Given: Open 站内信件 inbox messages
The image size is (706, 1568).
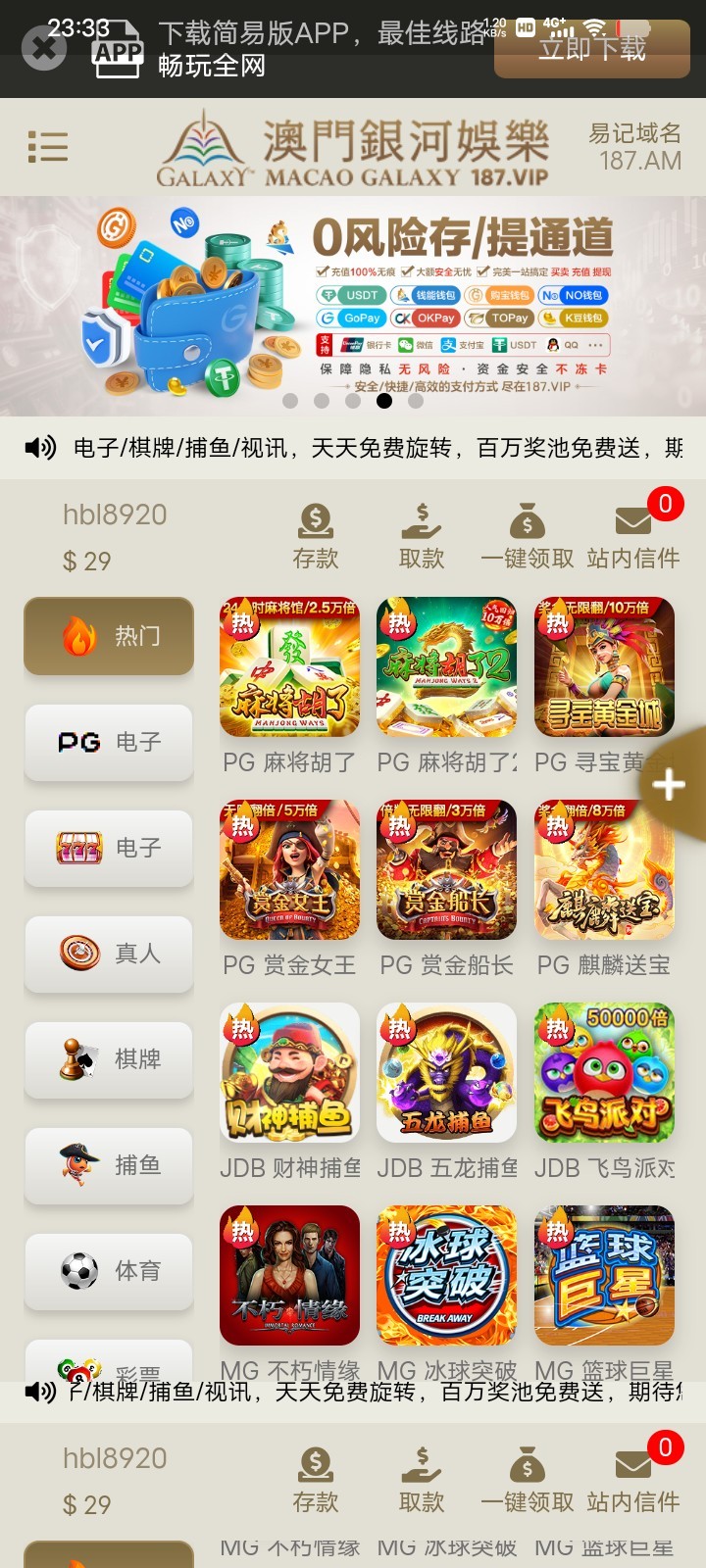Looking at the screenshot, I should tap(632, 536).
